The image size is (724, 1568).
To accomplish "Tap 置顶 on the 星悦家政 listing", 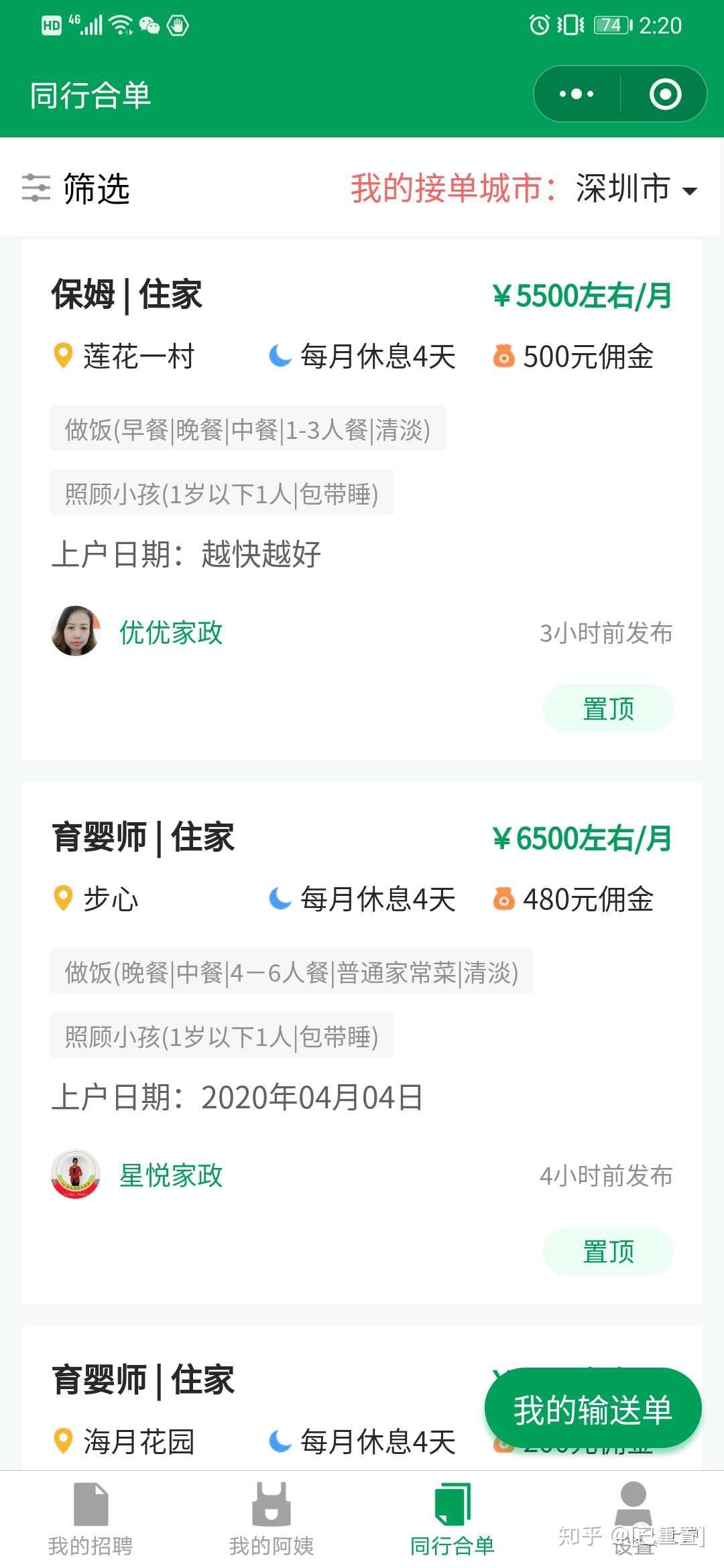I will 607,1251.
